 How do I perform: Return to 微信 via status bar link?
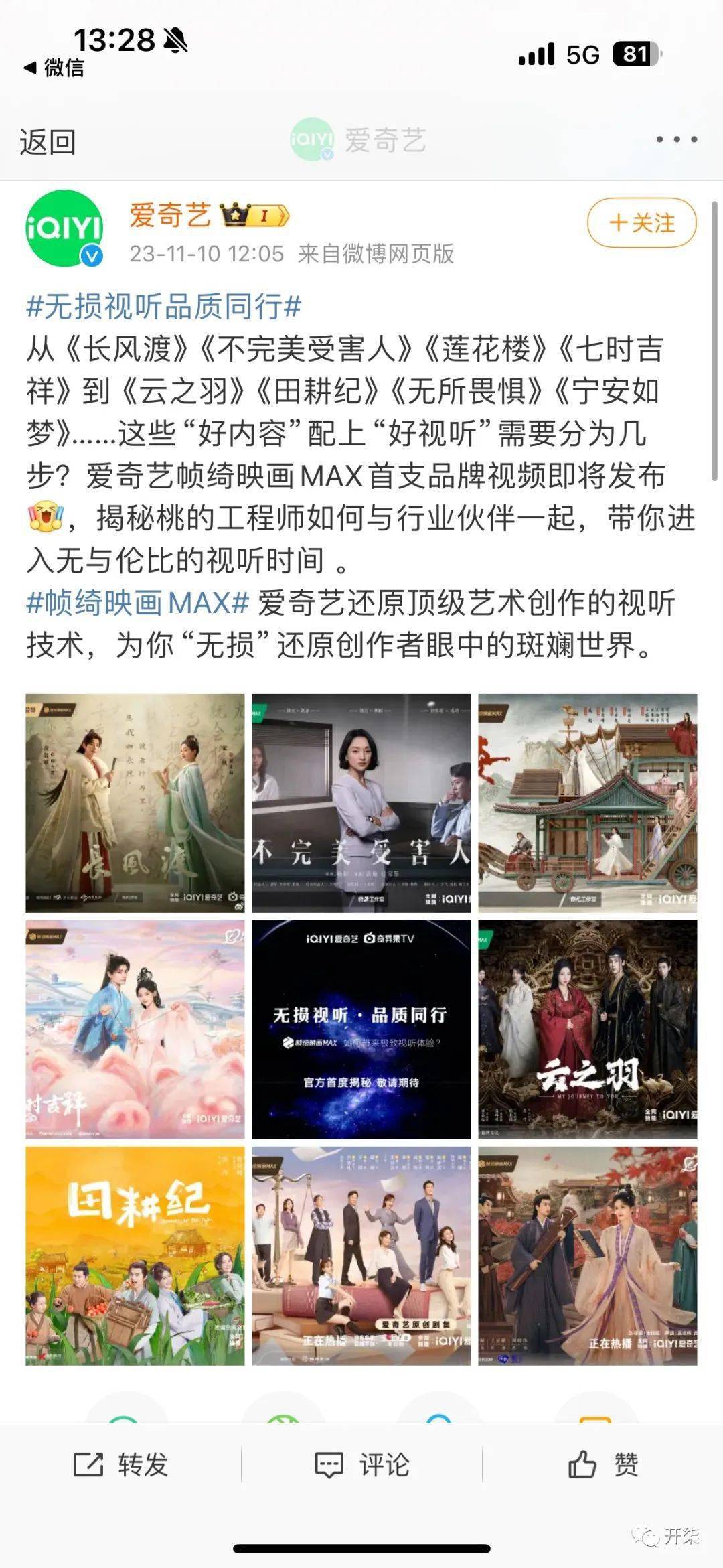55,68
